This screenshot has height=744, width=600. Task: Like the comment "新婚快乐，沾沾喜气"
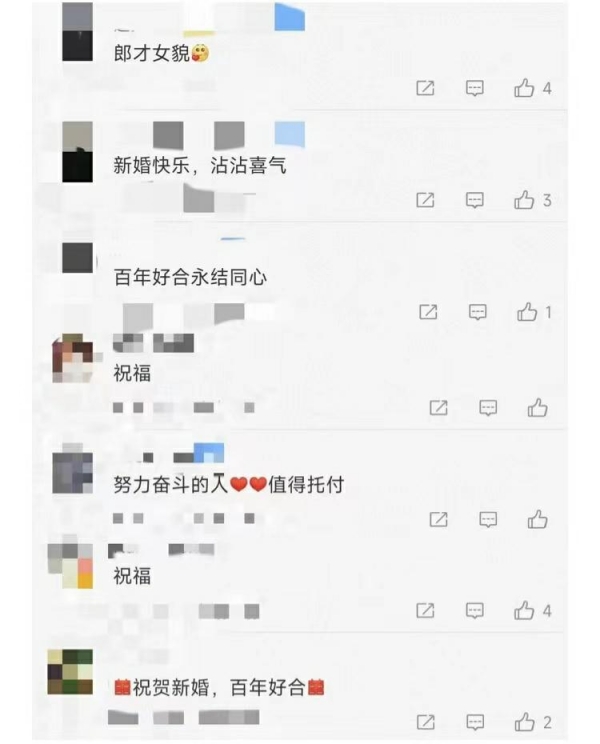[x=525, y=200]
